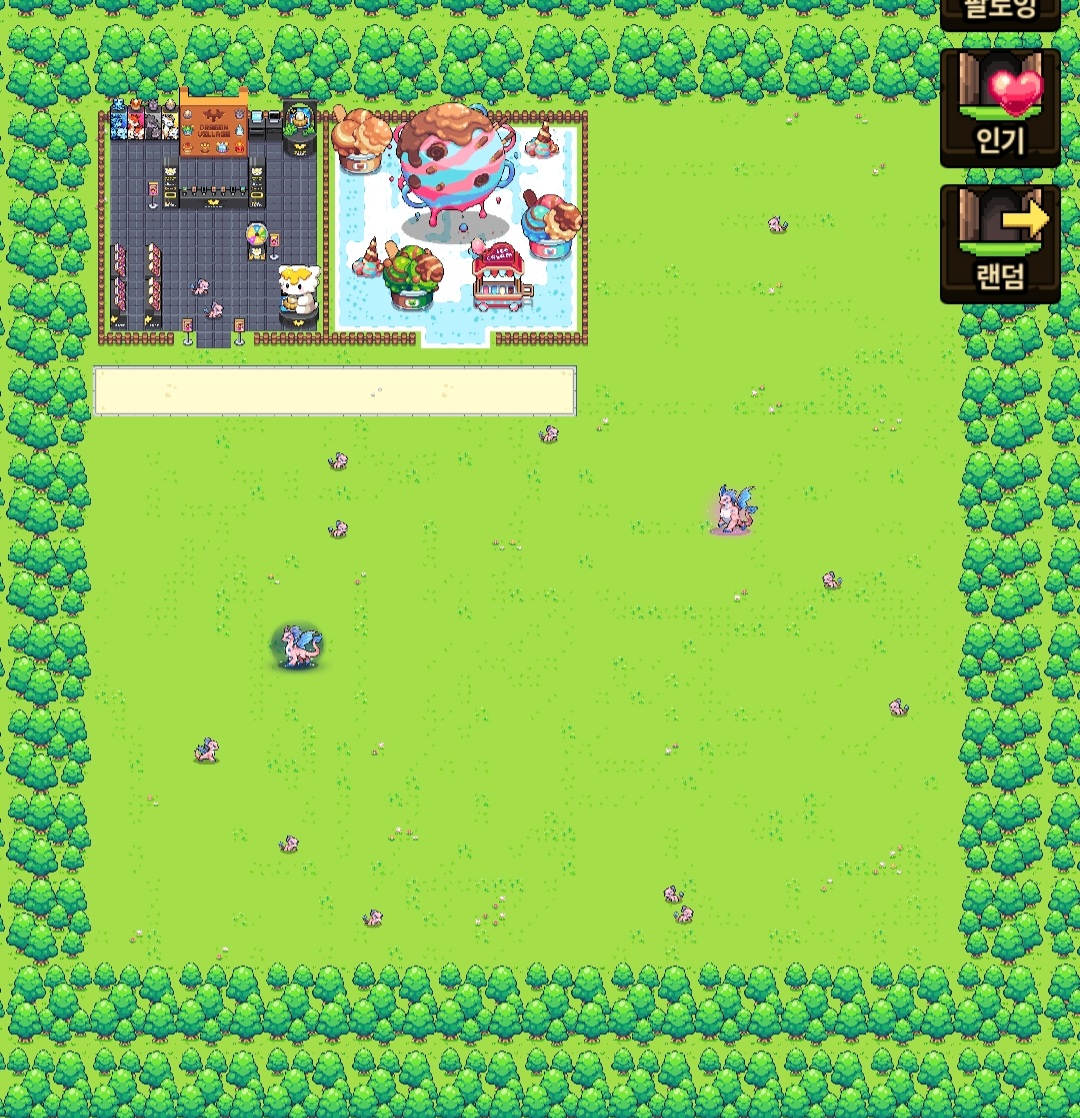1080x1118 pixels.
Task: Open the 인기 popular villages button
Action: [1000, 108]
